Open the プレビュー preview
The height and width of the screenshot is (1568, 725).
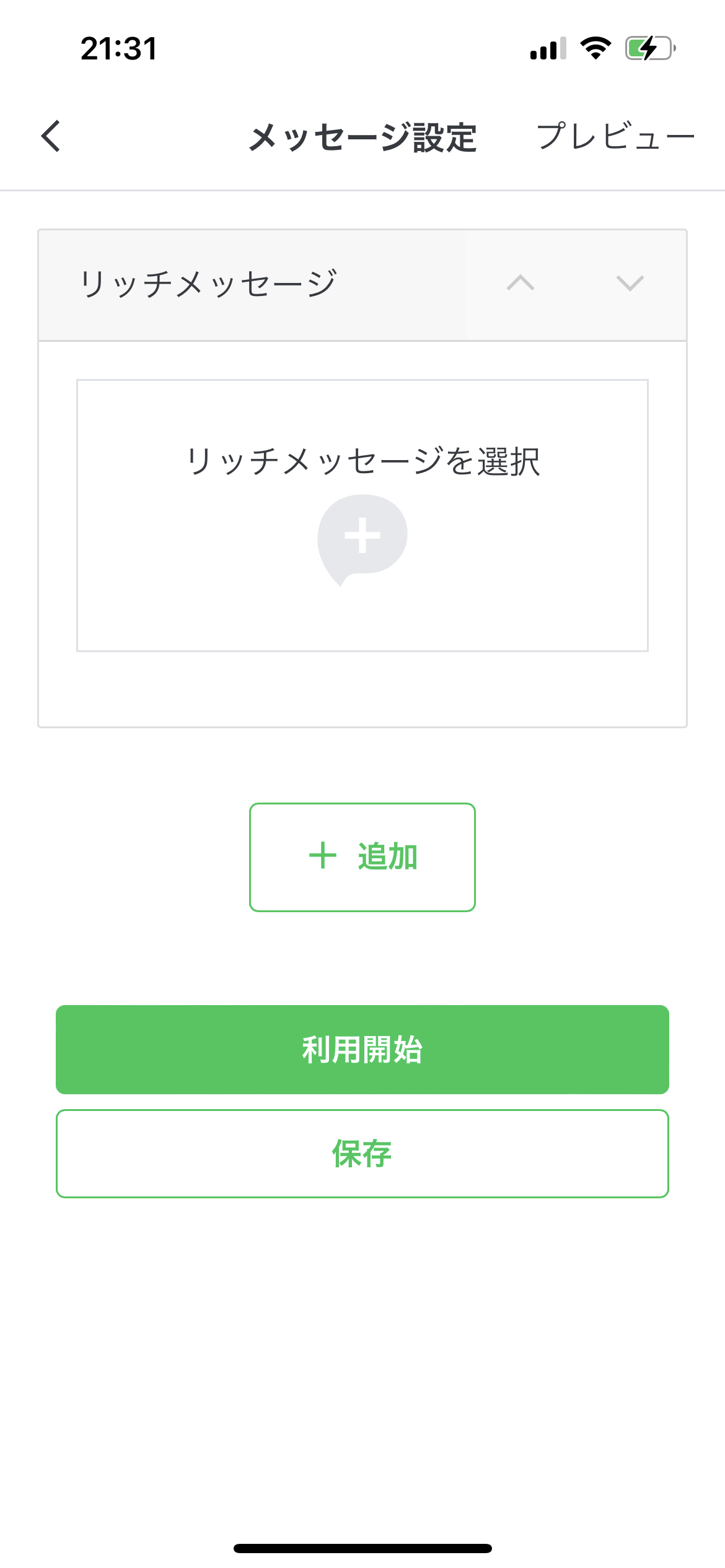click(615, 136)
